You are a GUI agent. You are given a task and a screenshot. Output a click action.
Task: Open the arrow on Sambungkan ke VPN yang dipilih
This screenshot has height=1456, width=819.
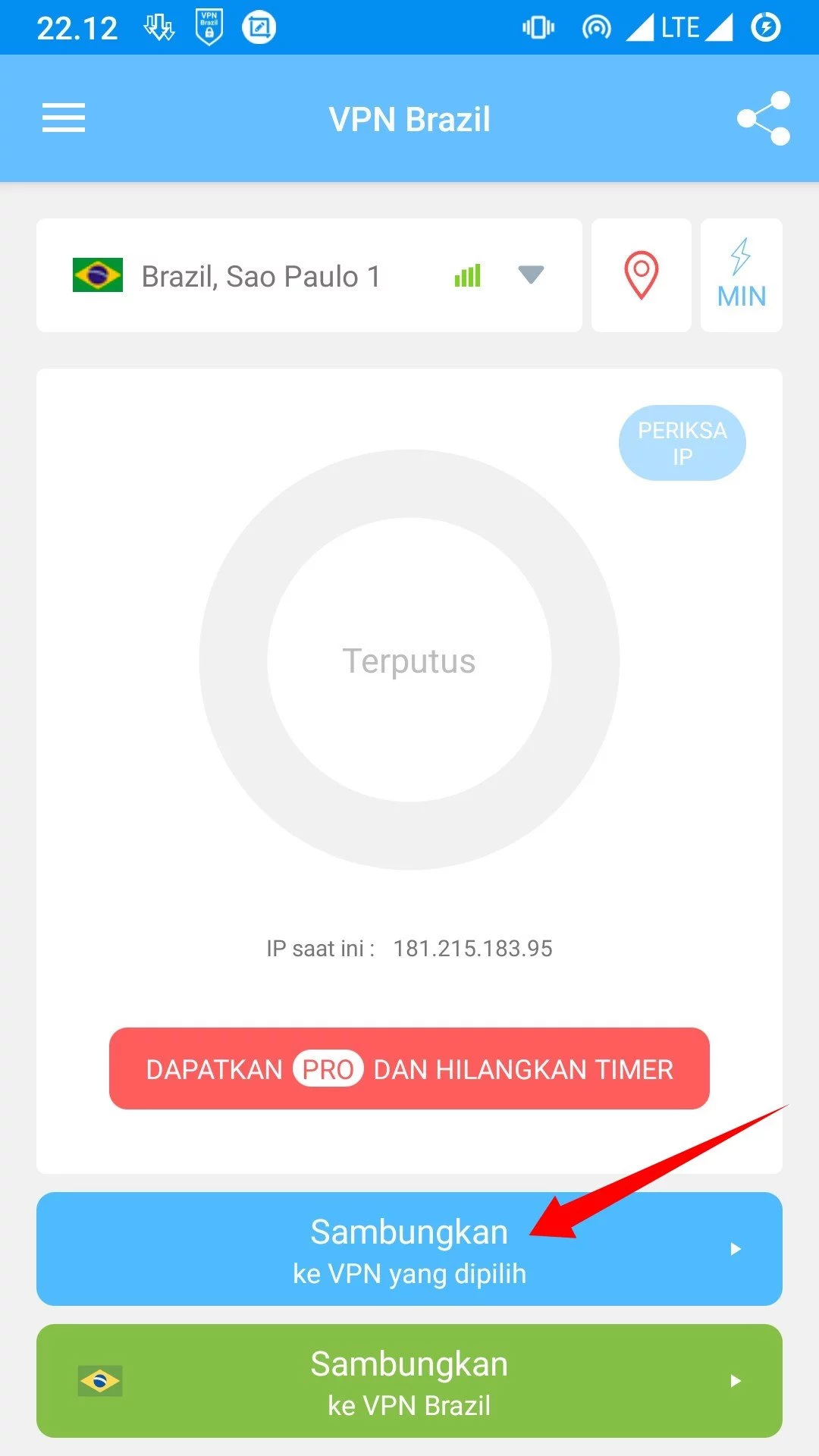point(737,1249)
